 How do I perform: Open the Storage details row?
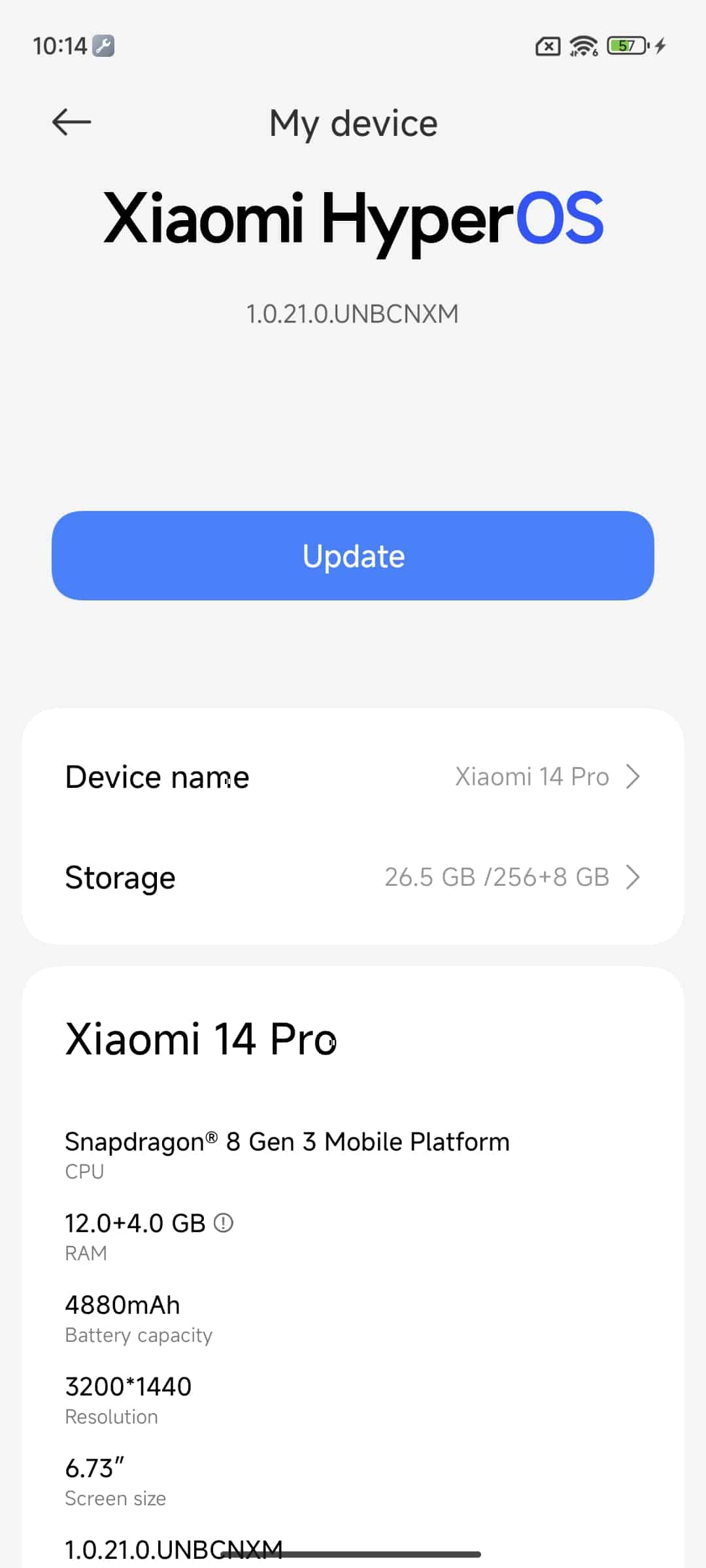pyautogui.click(x=353, y=877)
